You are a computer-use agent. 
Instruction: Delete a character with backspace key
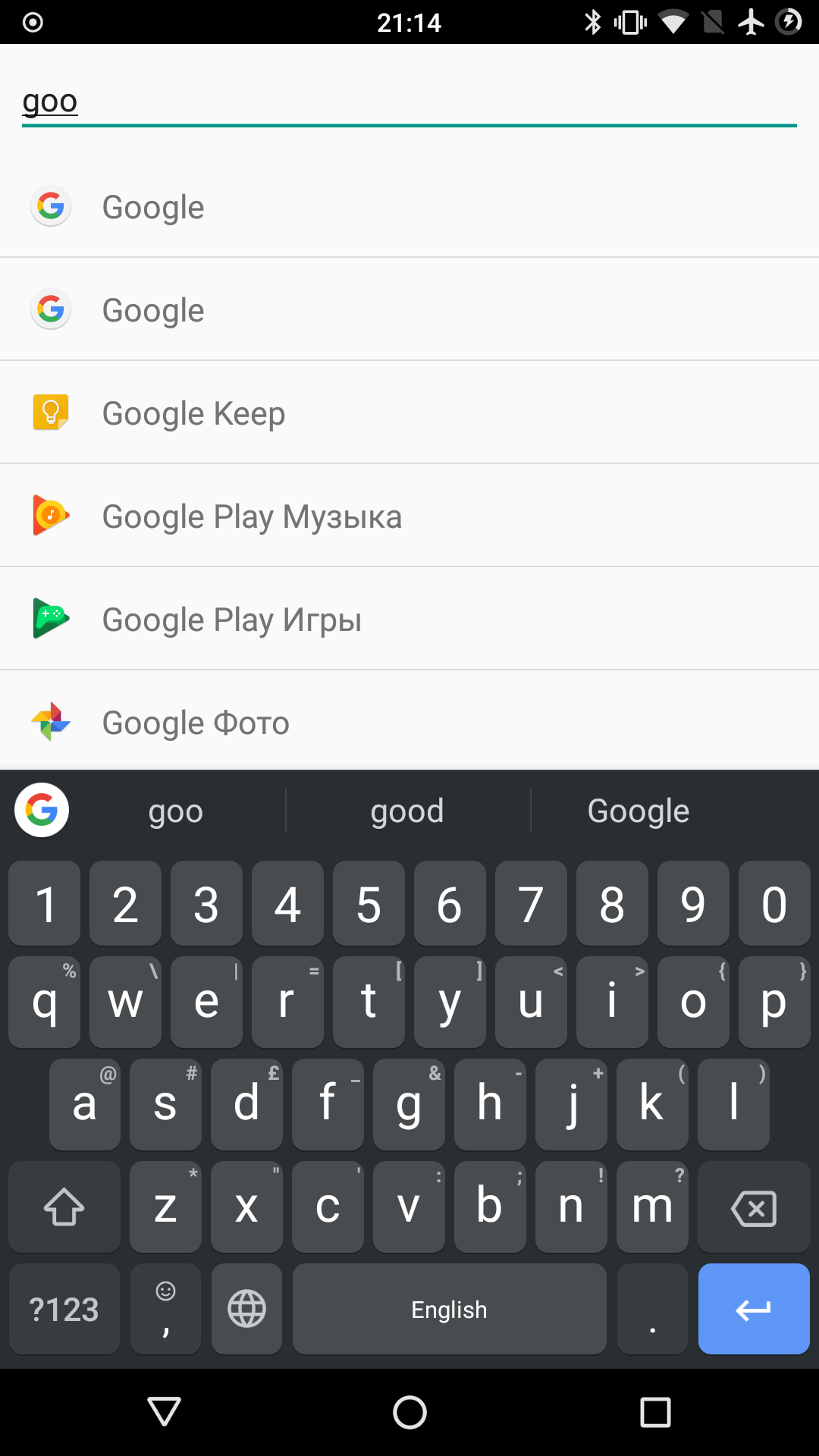coord(754,1207)
